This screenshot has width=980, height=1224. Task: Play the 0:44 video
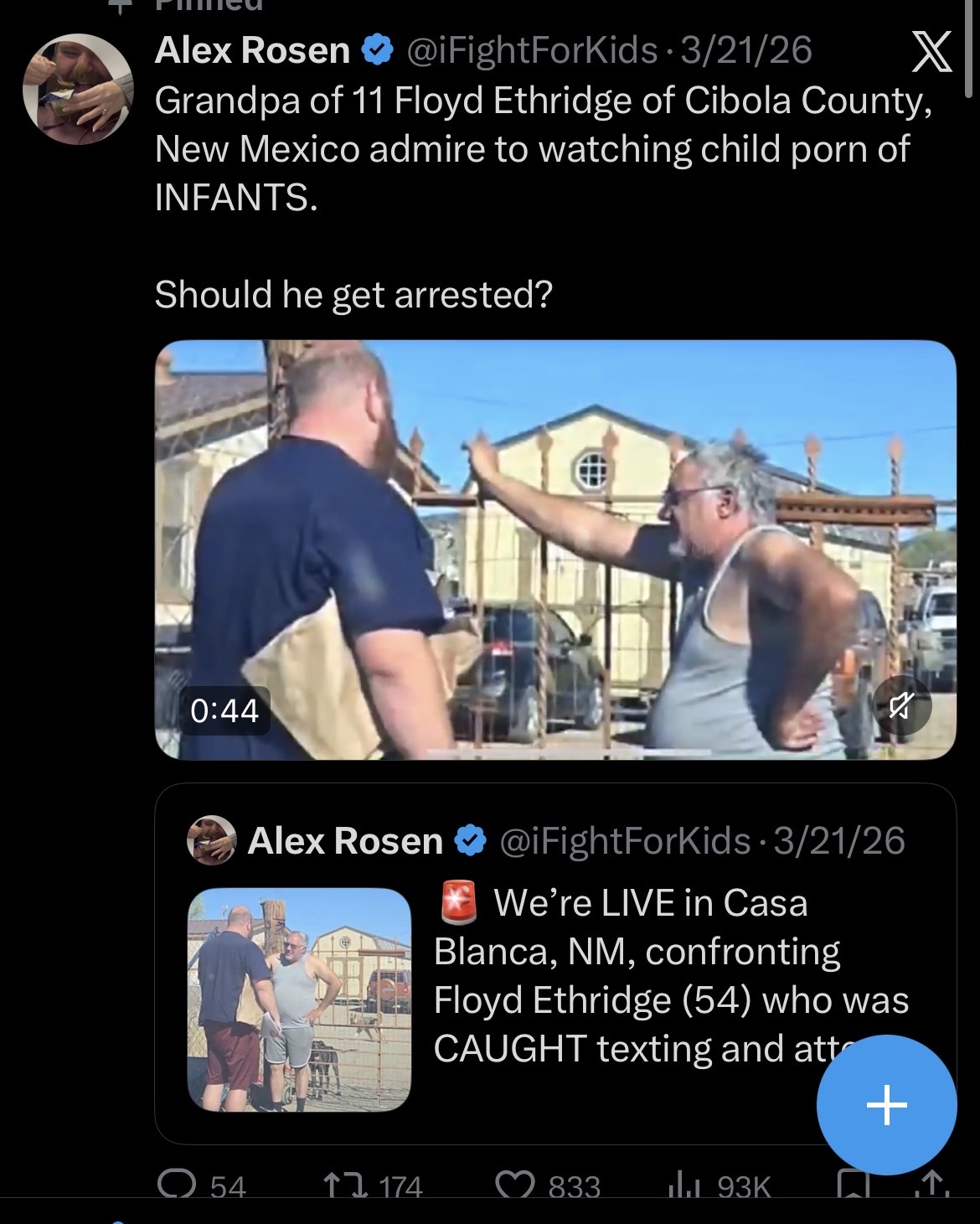point(554,550)
